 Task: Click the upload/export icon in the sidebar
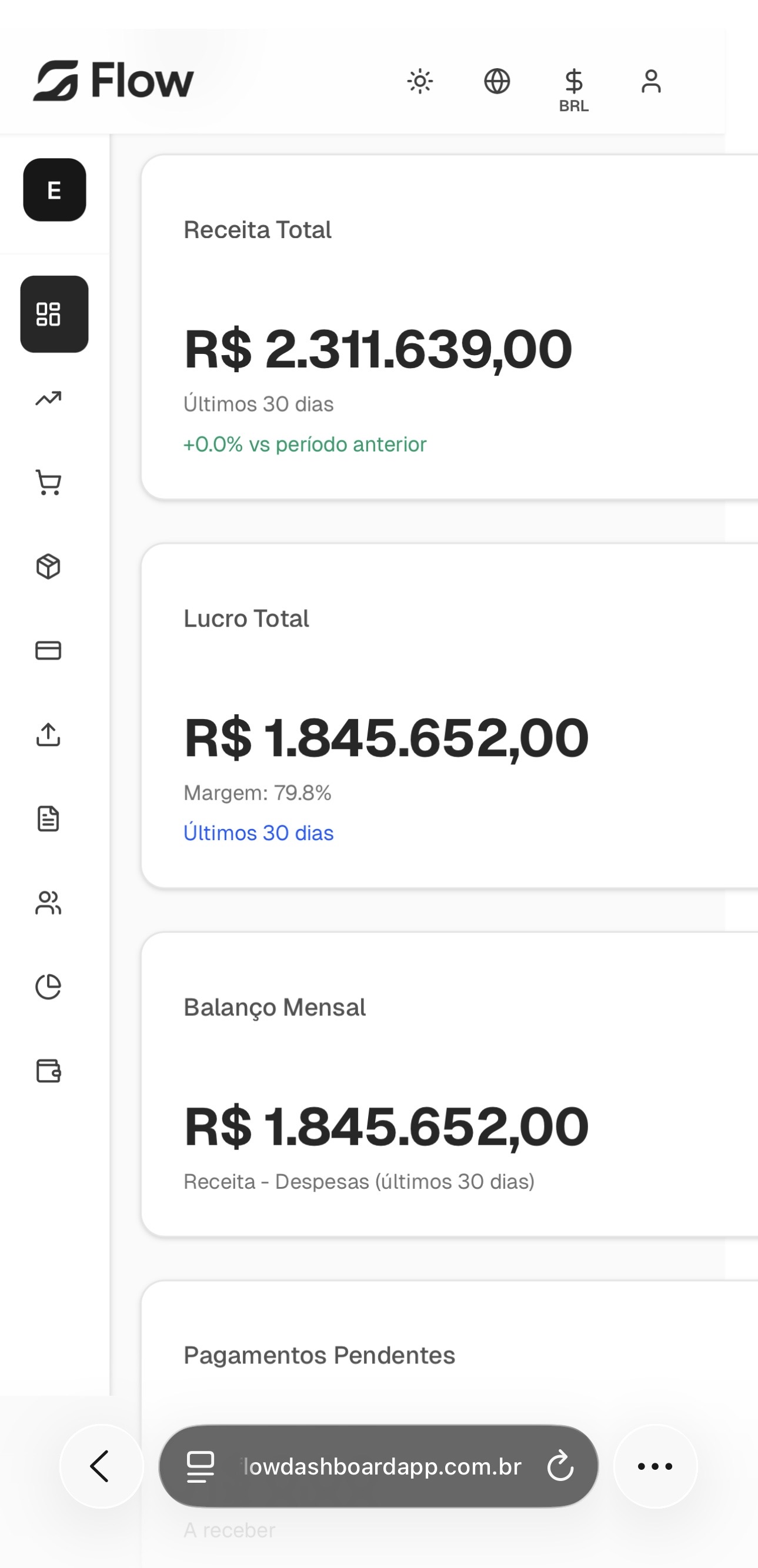49,736
